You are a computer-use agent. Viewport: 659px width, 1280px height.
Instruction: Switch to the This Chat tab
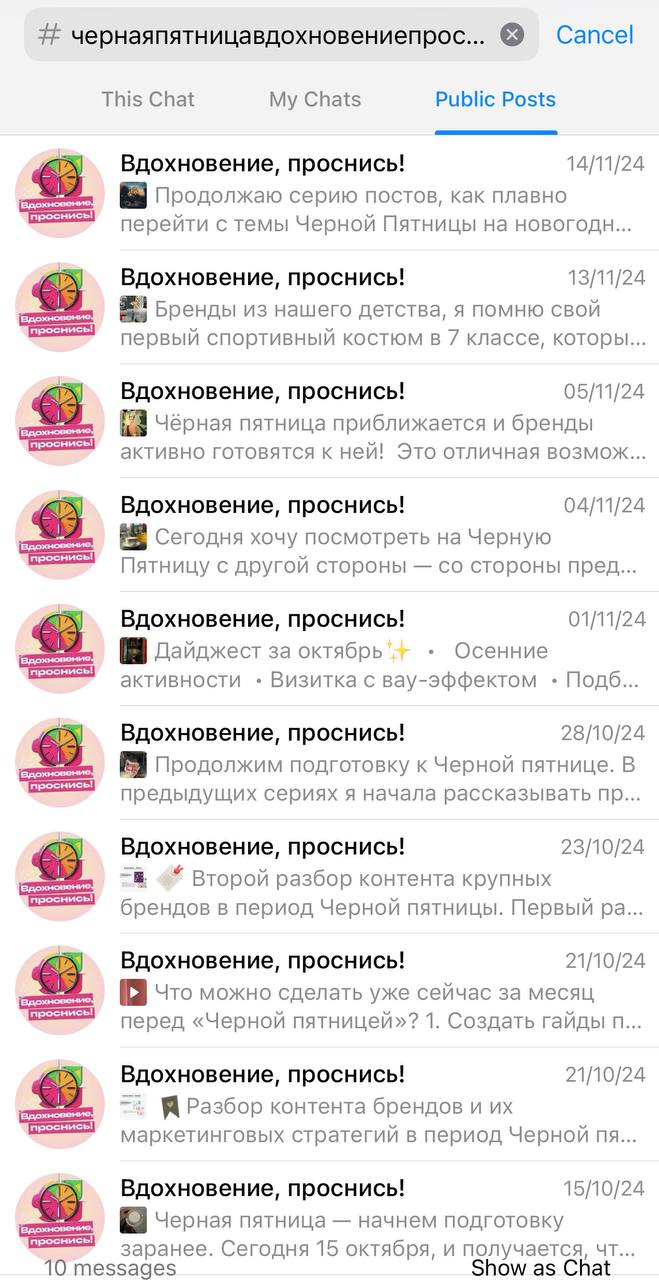point(148,99)
